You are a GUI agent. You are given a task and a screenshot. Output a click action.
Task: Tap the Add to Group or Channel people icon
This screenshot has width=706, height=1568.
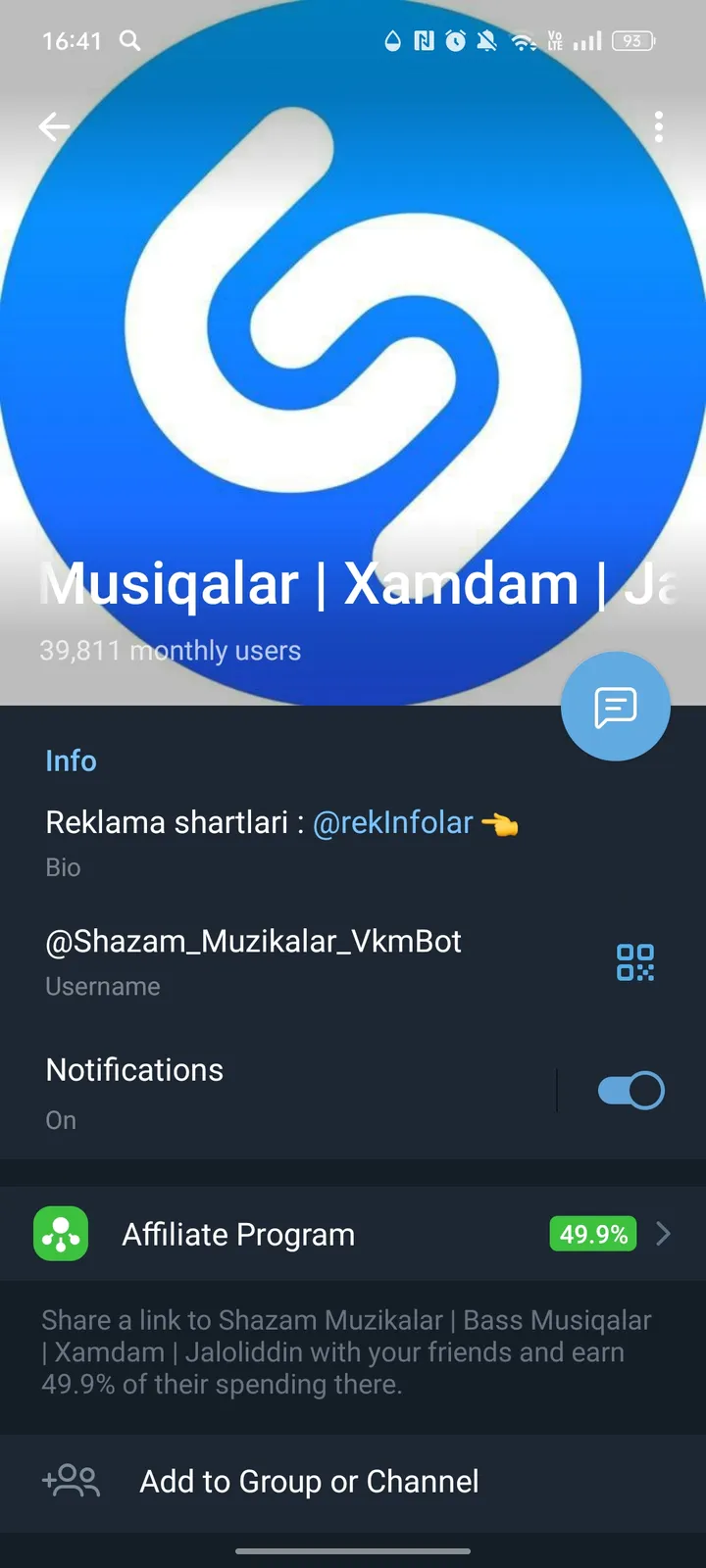70,1481
